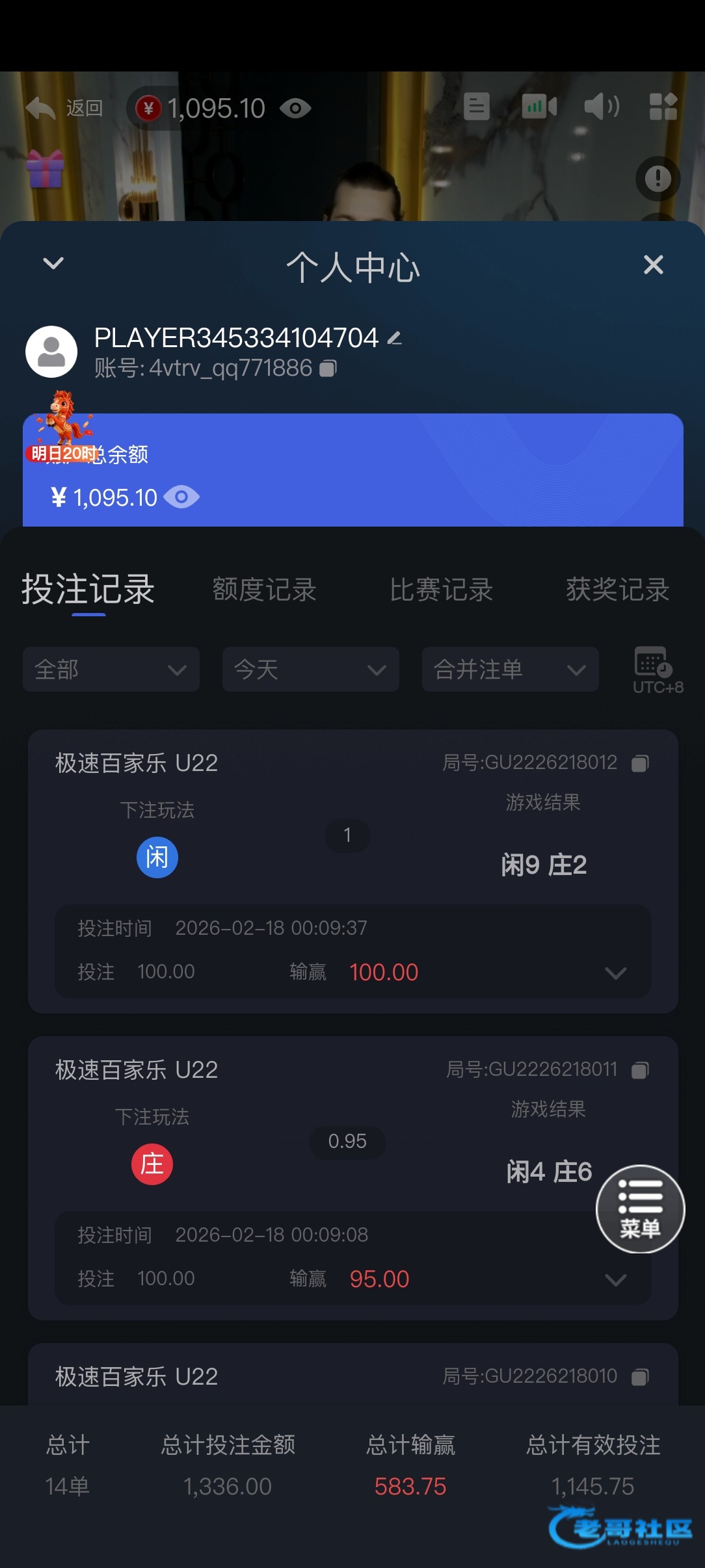Change the UTC+8 timezone setting

pyautogui.click(x=657, y=670)
